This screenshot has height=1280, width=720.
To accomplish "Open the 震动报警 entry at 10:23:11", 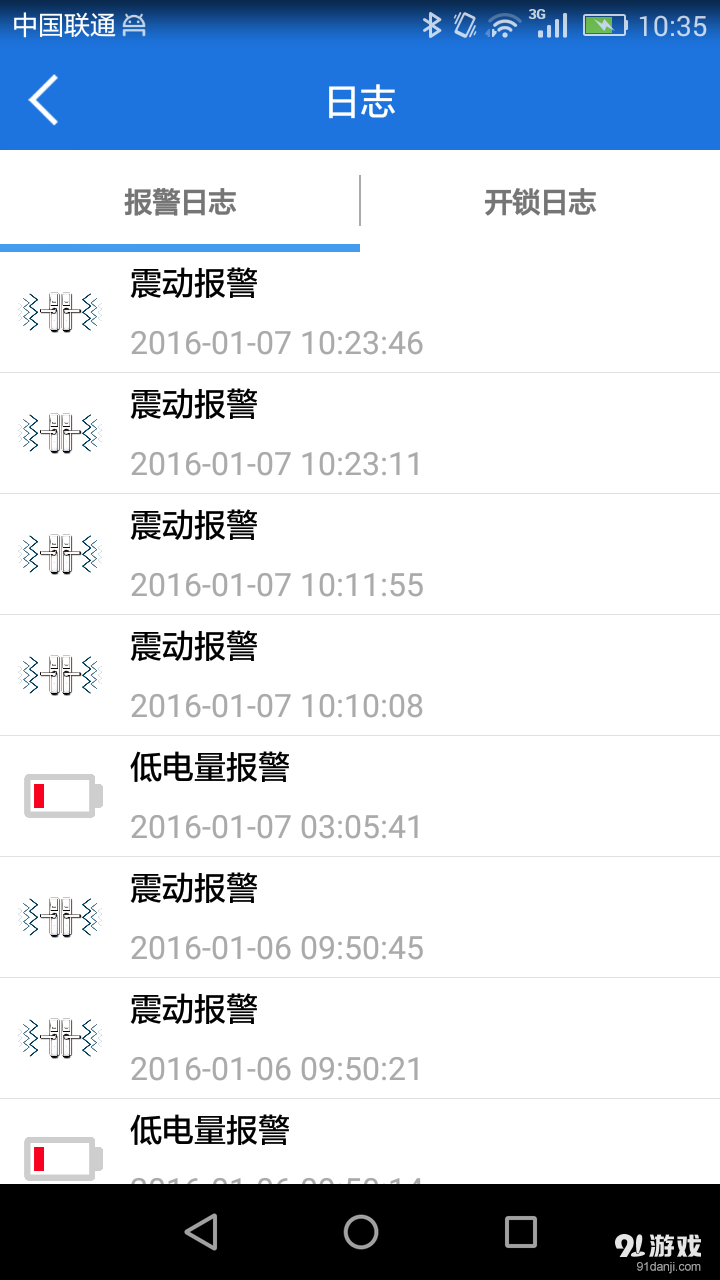I will (360, 434).
